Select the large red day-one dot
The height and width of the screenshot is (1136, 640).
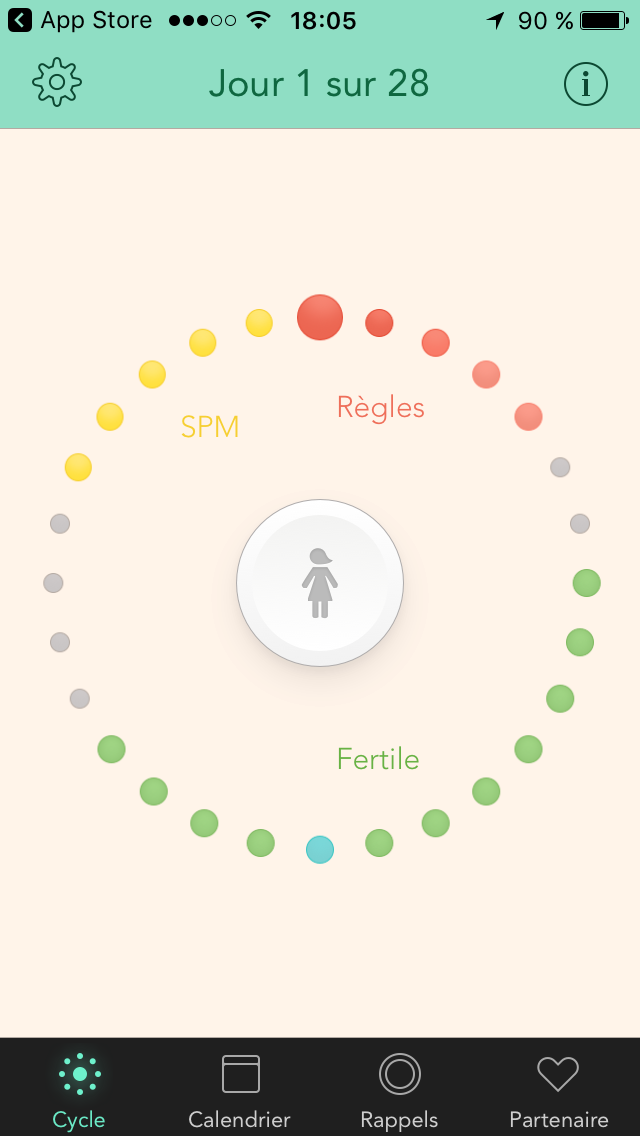click(x=320, y=317)
